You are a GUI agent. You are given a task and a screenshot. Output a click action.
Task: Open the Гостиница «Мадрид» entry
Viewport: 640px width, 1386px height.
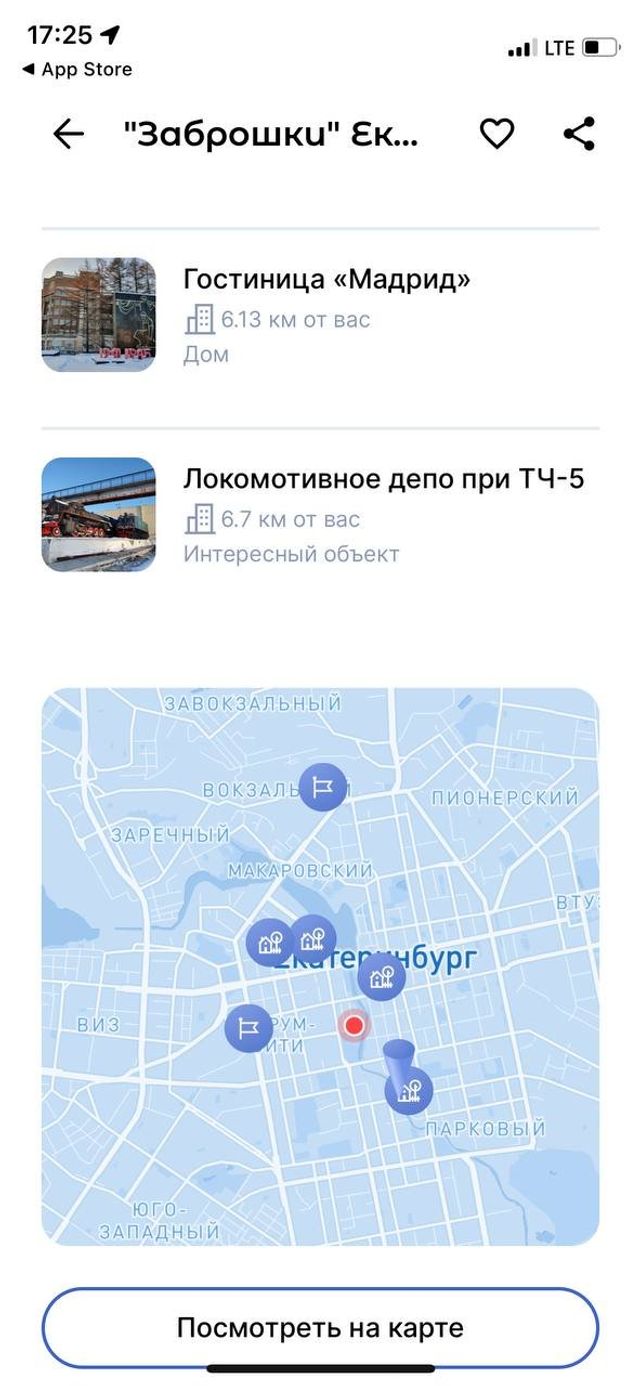(326, 280)
